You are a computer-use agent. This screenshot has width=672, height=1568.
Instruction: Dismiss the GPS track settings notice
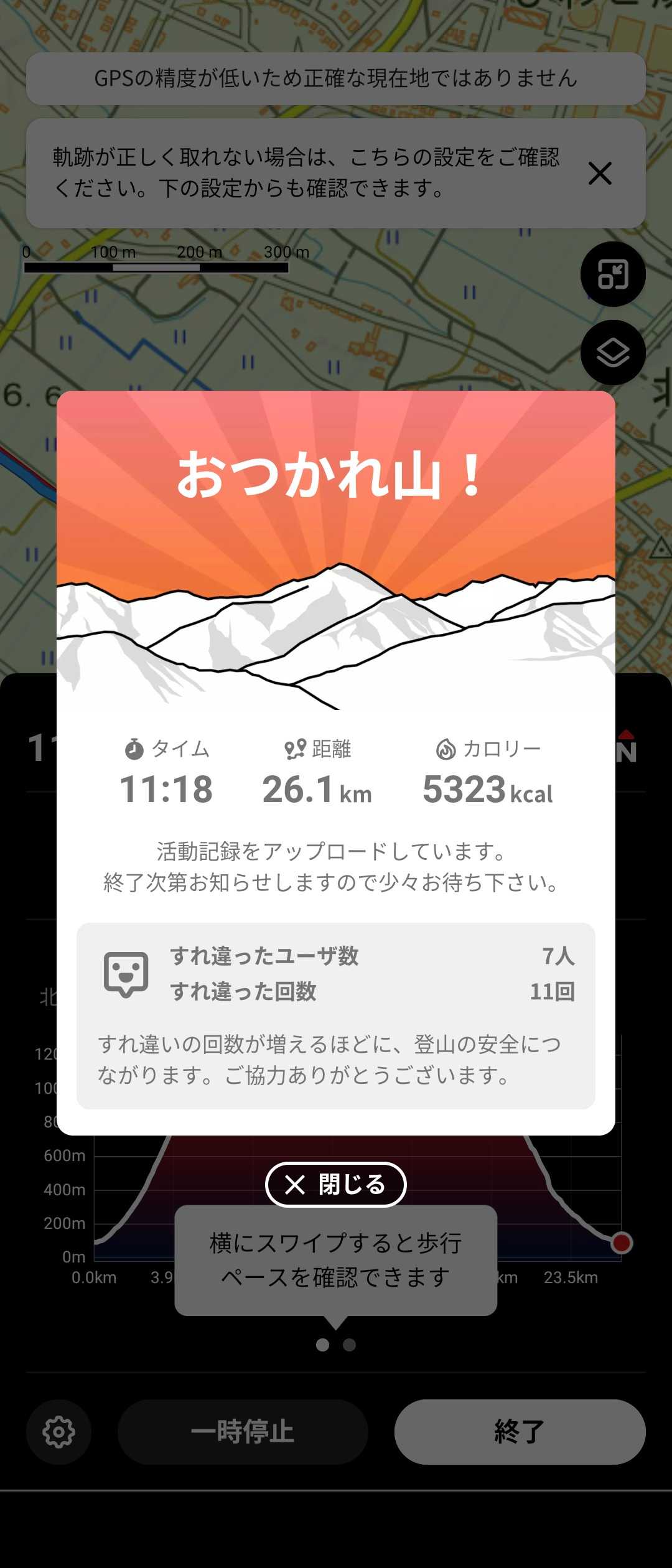coord(600,174)
